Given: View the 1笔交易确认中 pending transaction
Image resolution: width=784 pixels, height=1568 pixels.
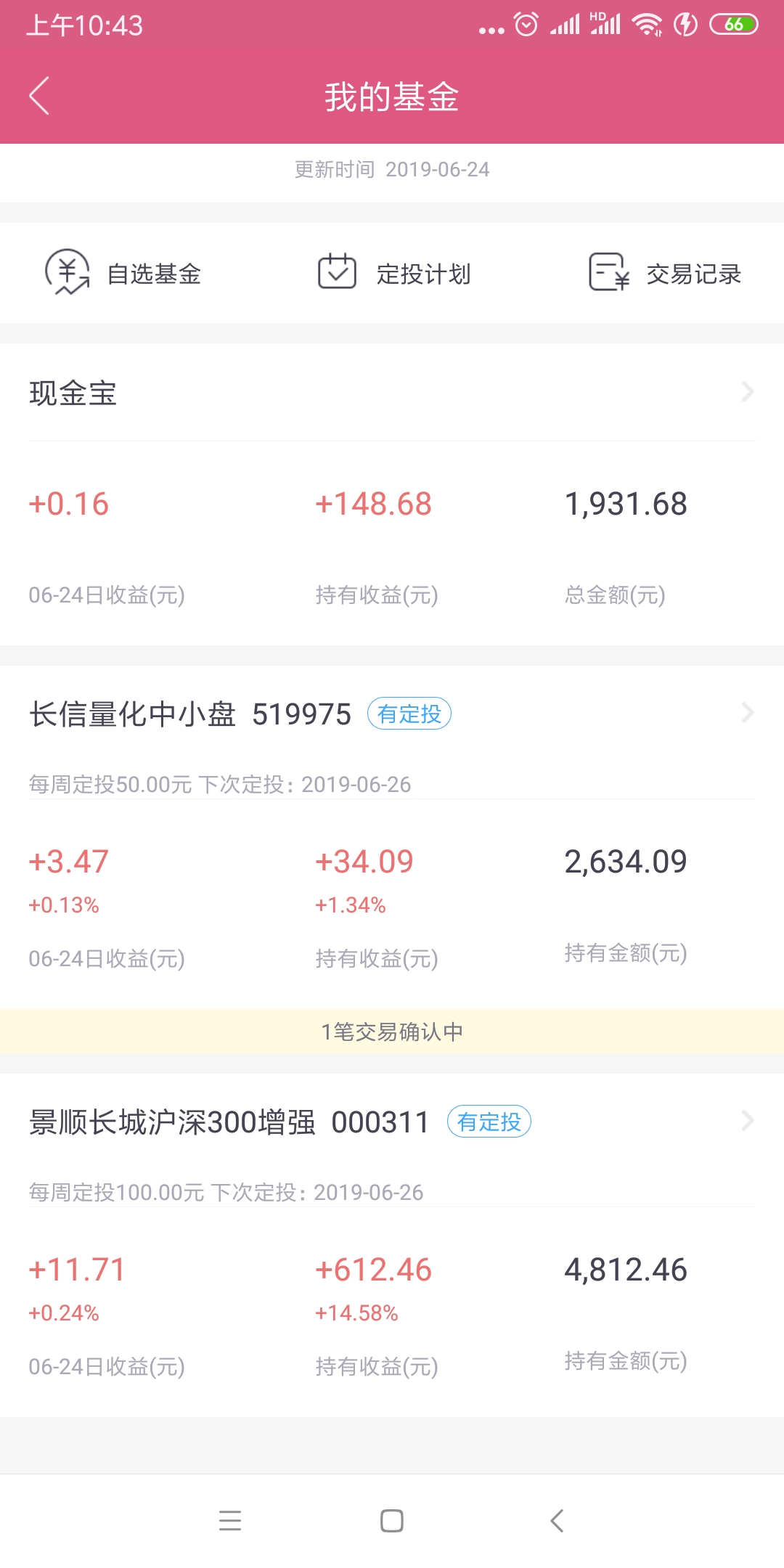Looking at the screenshot, I should tap(392, 1031).
